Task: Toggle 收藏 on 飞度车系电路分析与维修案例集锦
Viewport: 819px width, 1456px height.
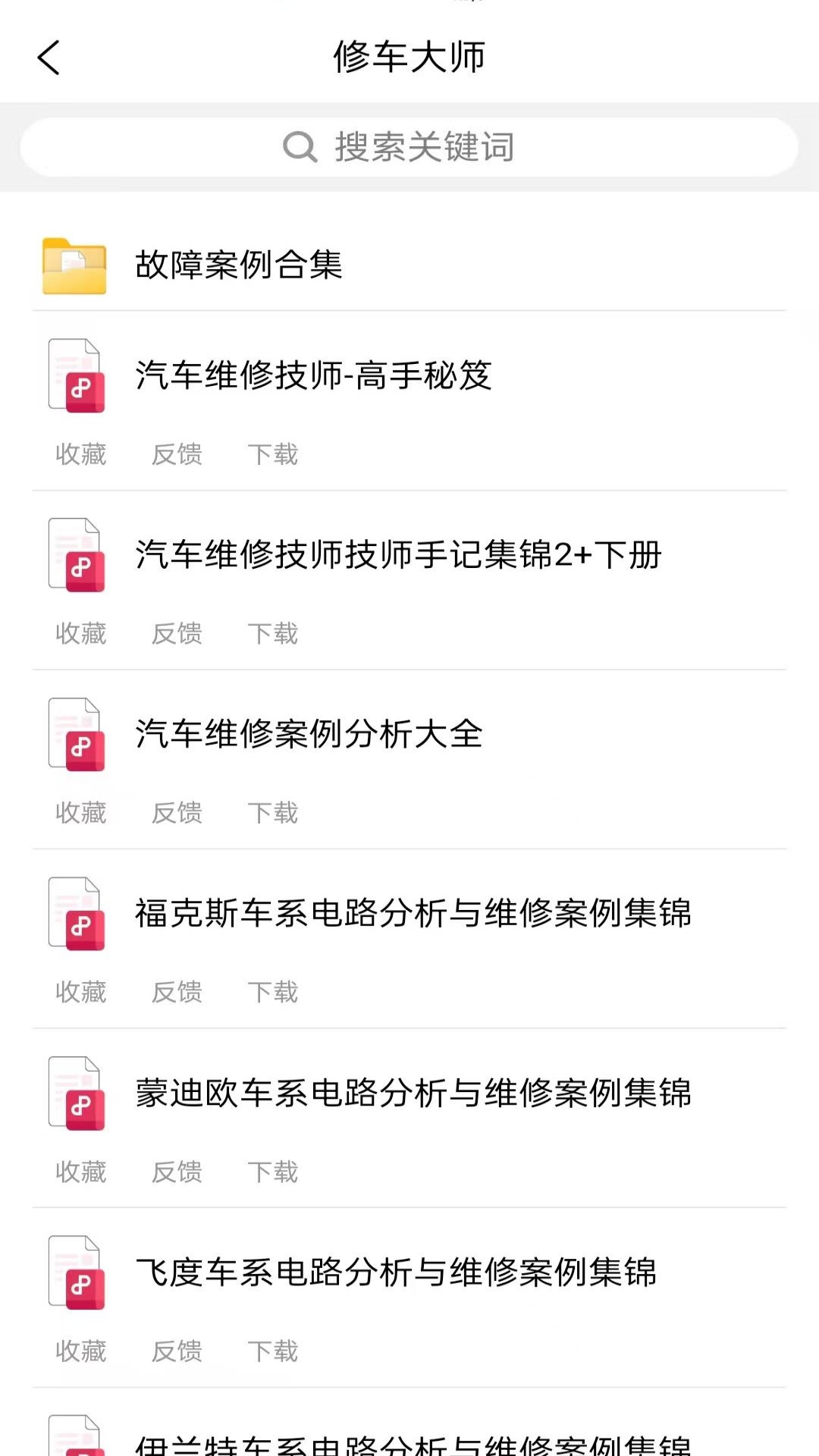Action: pyautogui.click(x=81, y=1351)
